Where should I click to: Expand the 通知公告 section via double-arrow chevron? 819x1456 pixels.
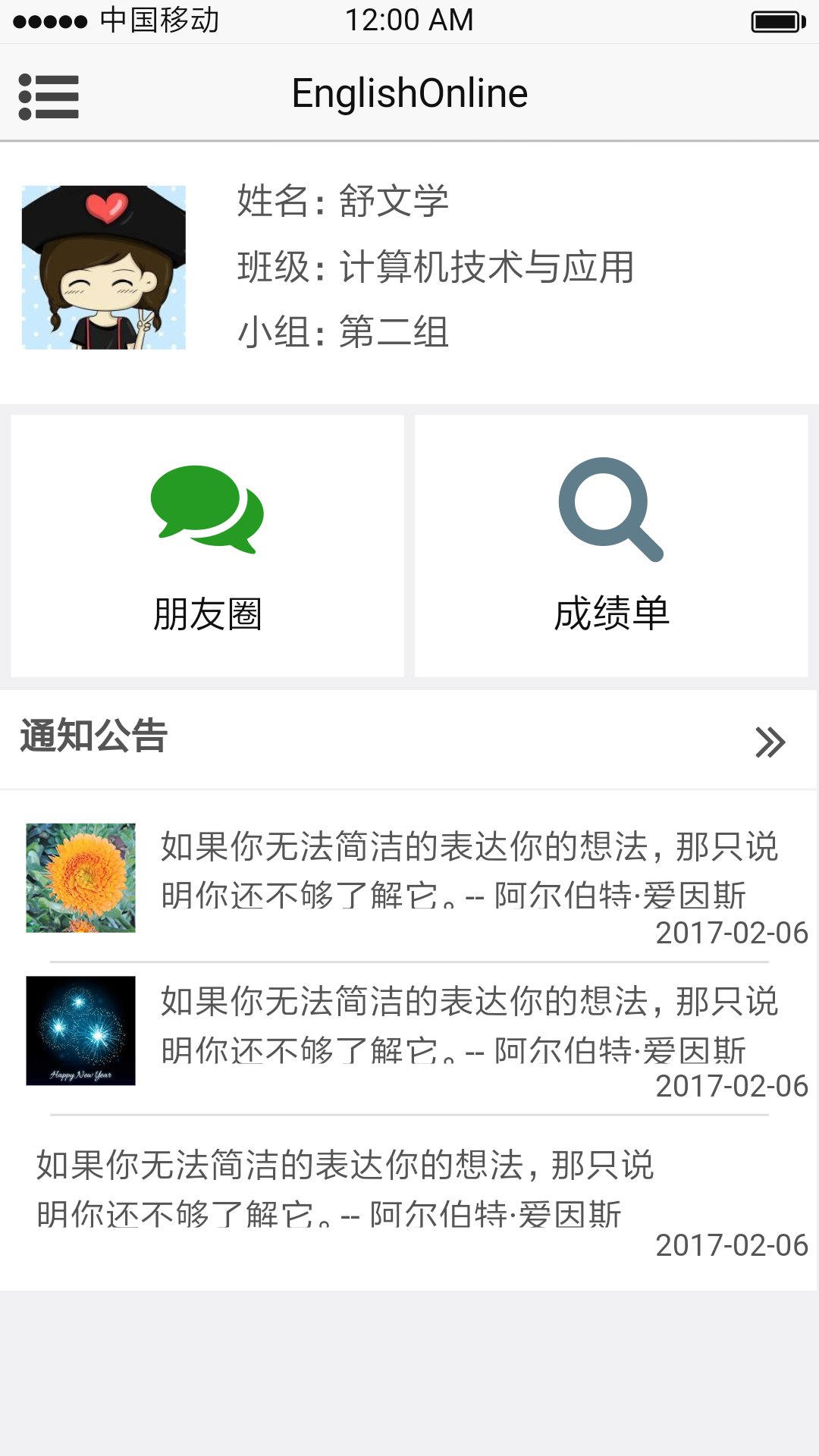click(770, 742)
